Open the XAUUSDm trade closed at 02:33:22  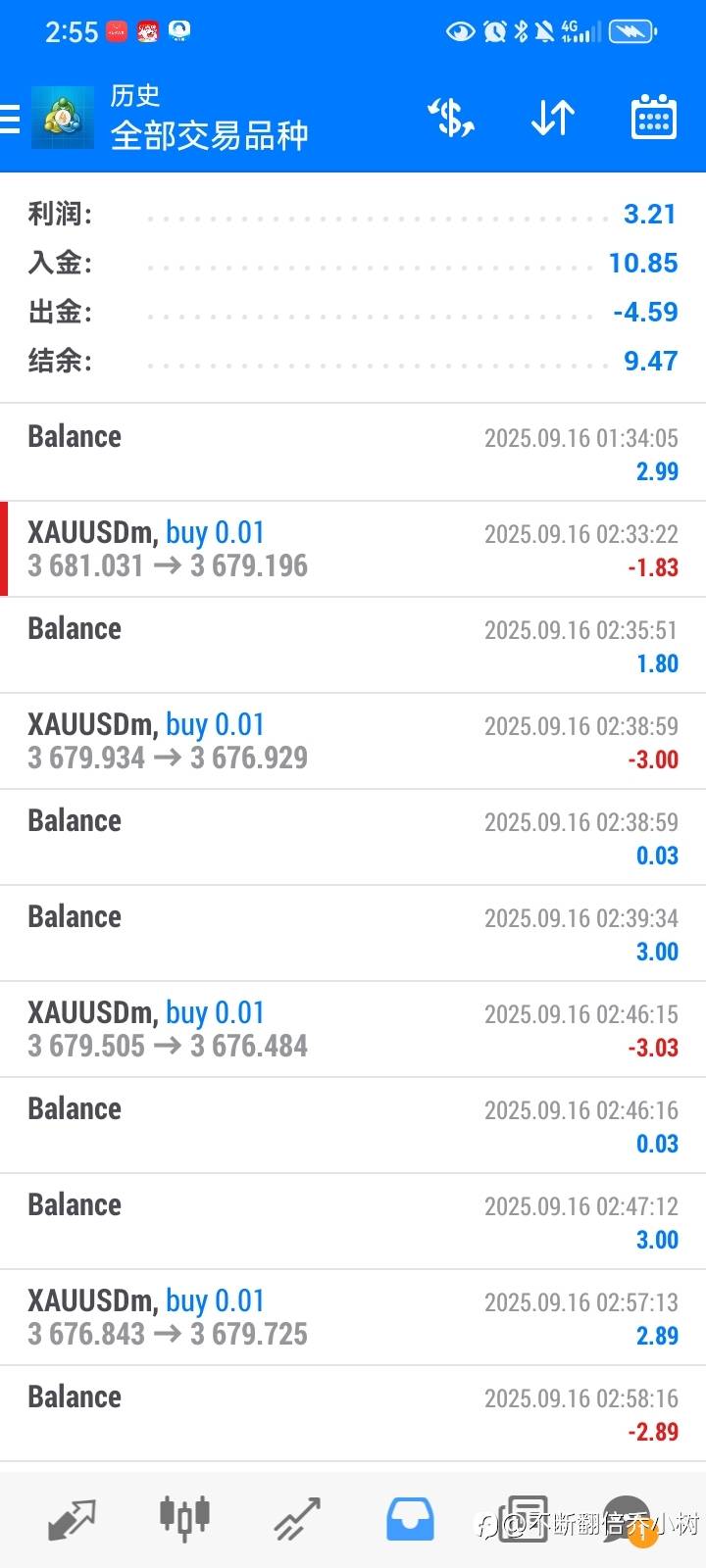click(x=353, y=549)
